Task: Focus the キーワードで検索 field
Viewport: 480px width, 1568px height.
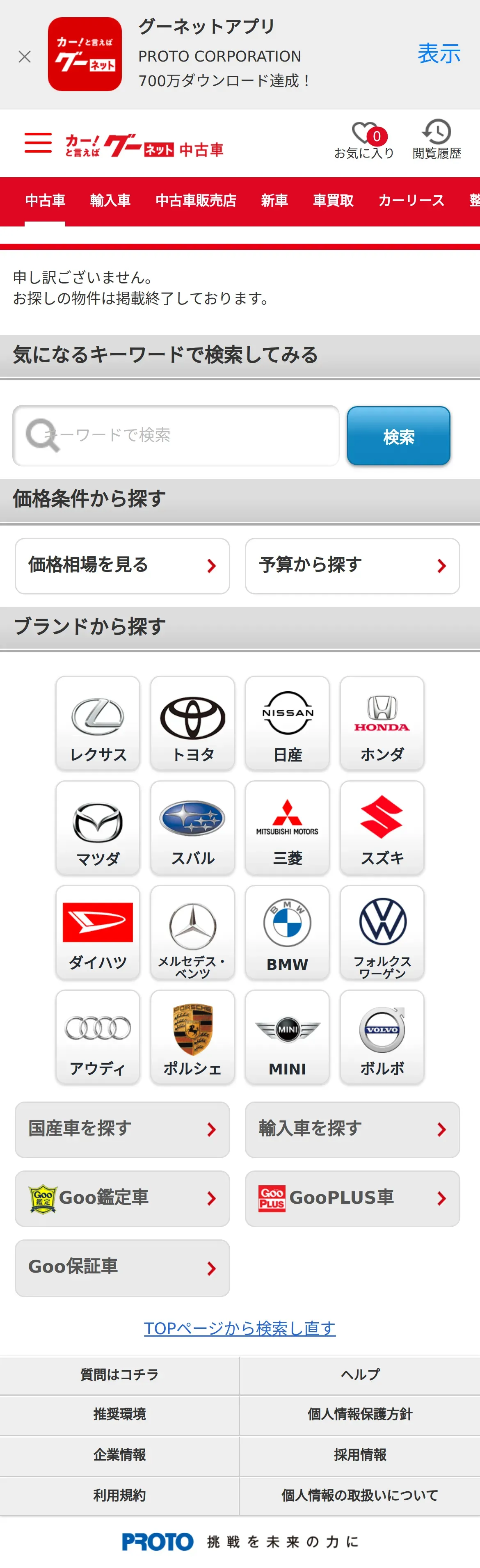Action: point(176,435)
